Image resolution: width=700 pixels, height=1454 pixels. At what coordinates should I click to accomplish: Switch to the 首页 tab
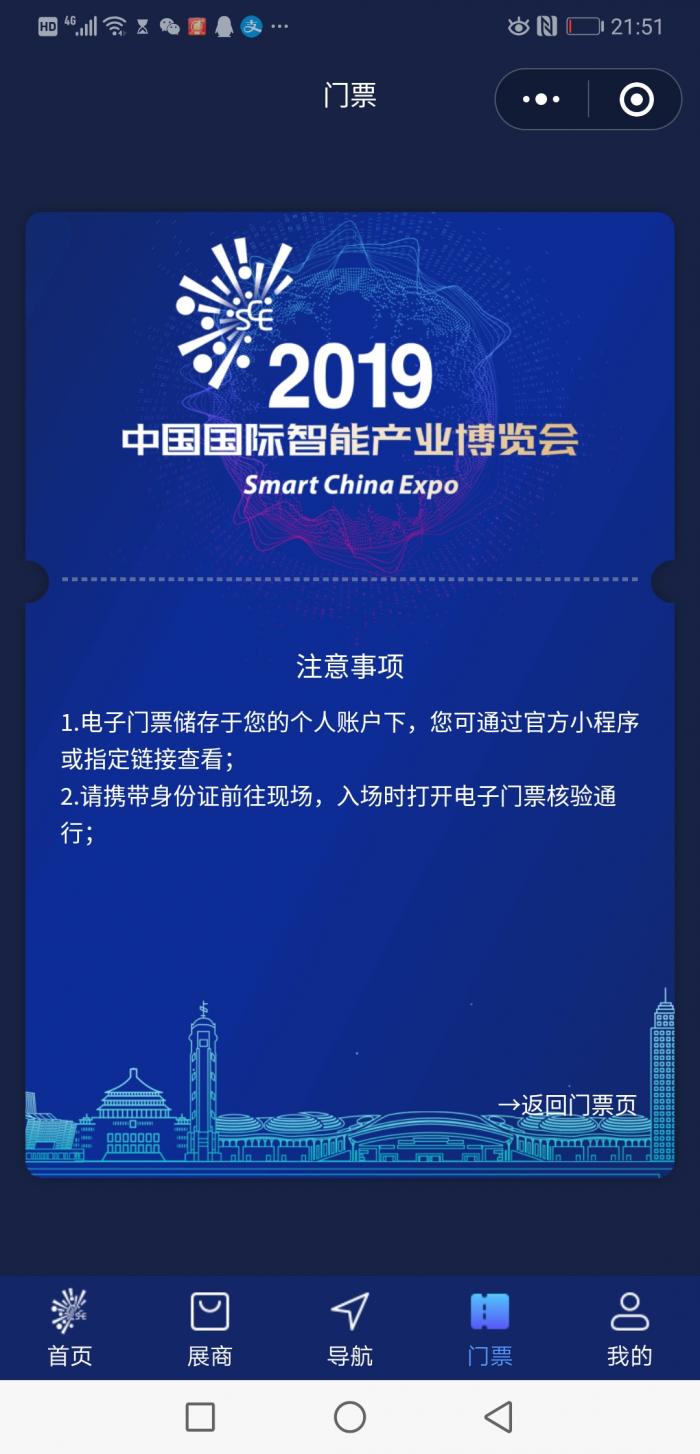coord(70,1327)
